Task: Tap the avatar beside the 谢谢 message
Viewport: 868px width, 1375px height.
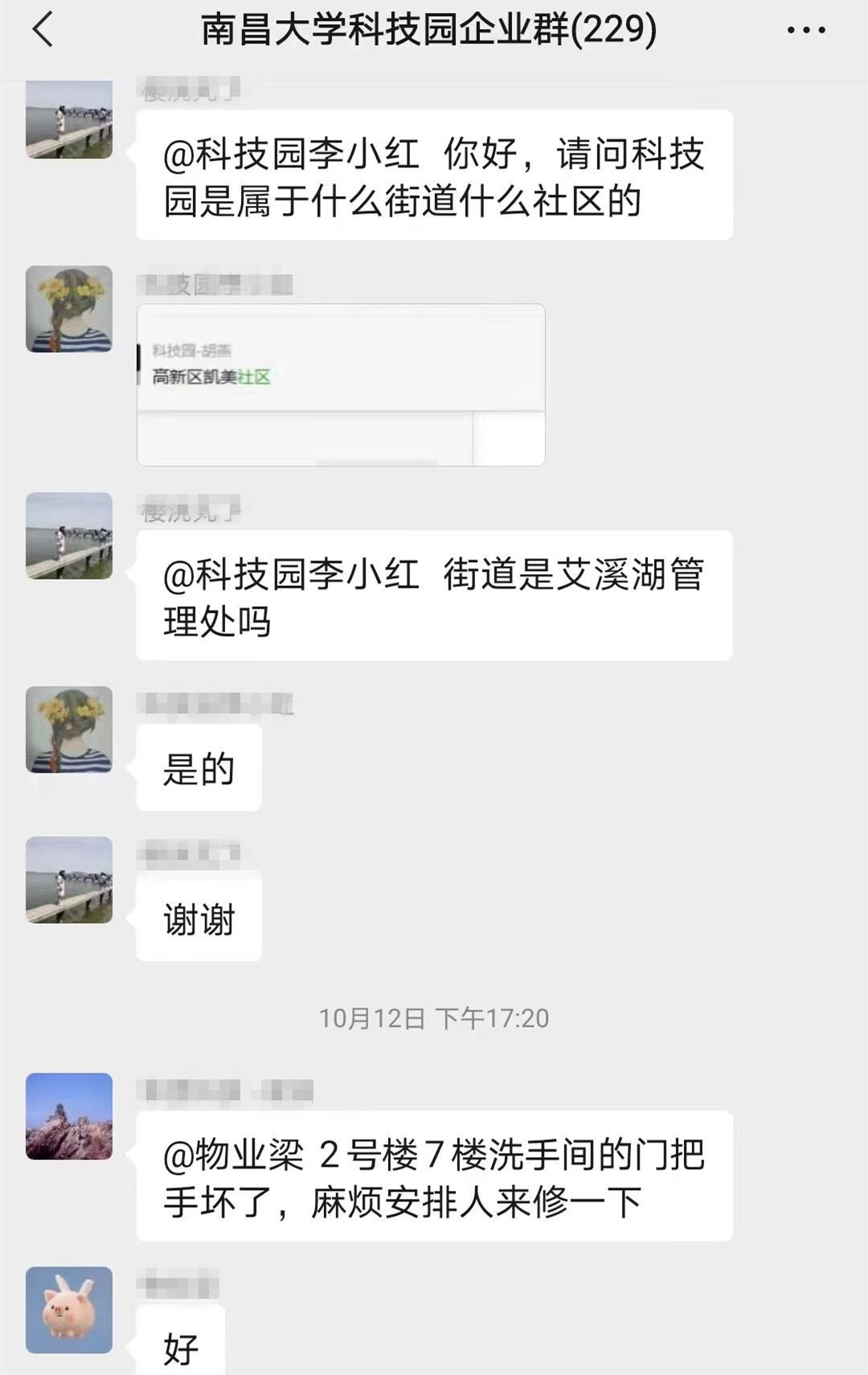Action: tap(68, 880)
